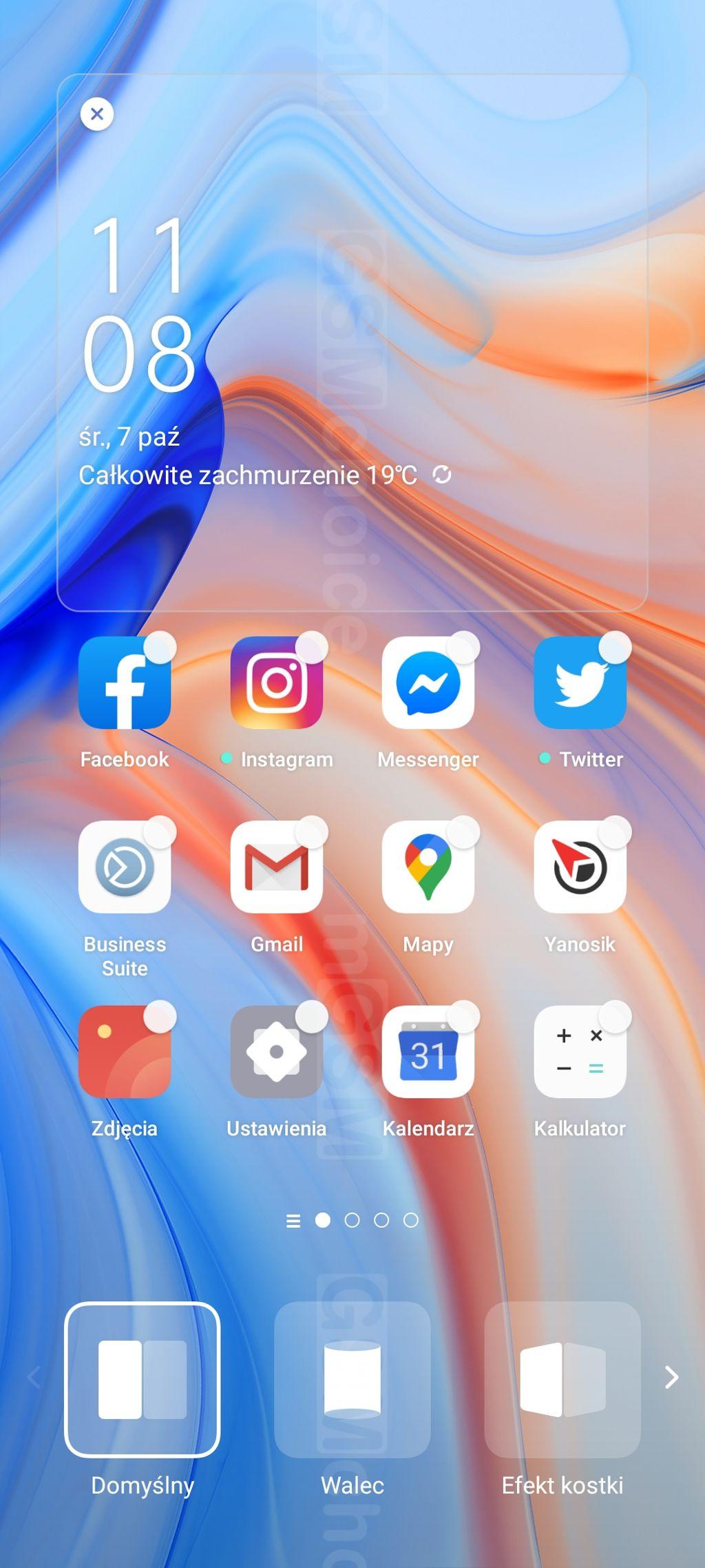Remove the clock weather widget

pos(97,114)
